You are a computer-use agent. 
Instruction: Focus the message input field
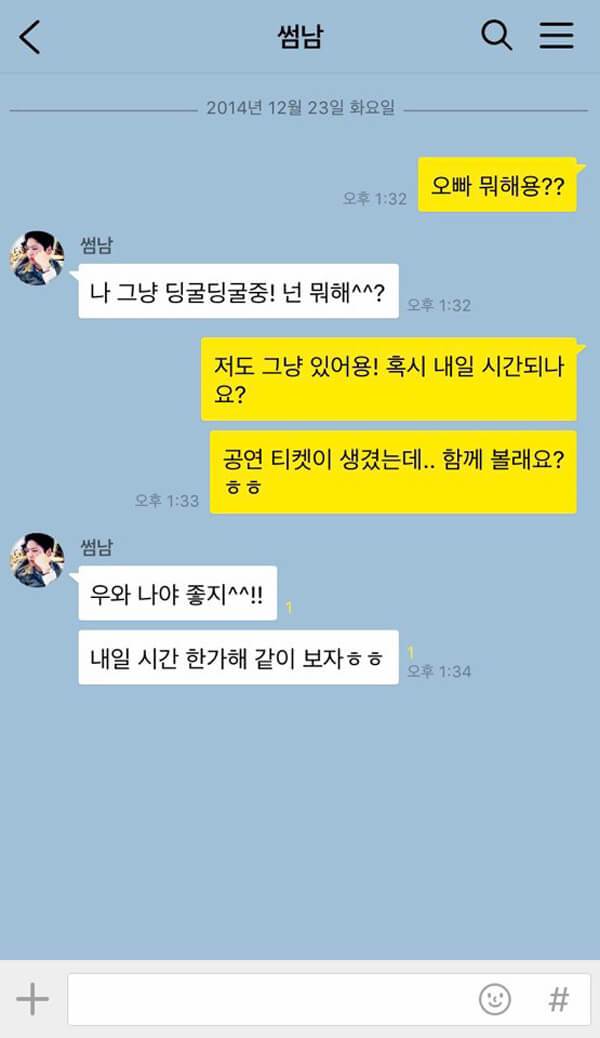(x=329, y=999)
